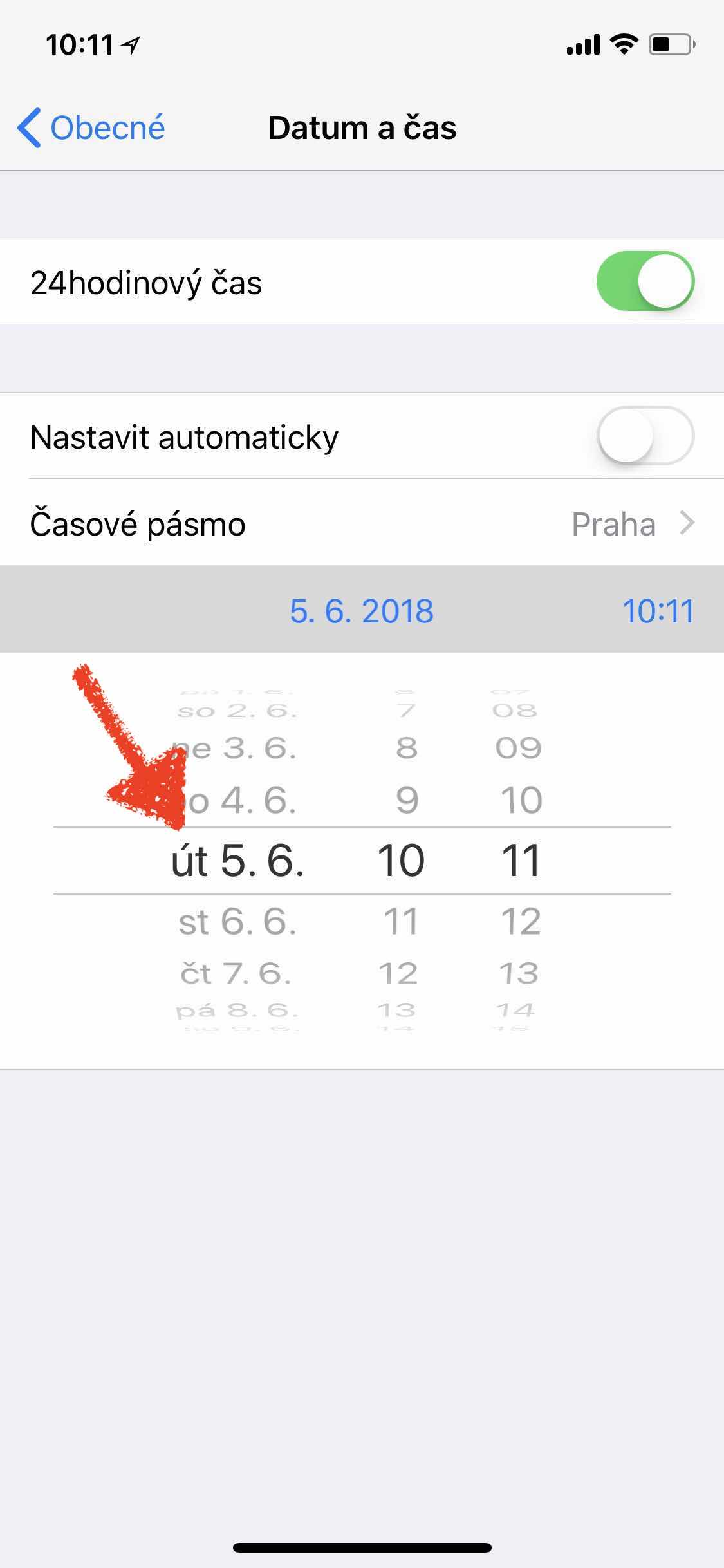Tap the date 5. 6. 2018
The image size is (724, 1568).
click(x=362, y=611)
